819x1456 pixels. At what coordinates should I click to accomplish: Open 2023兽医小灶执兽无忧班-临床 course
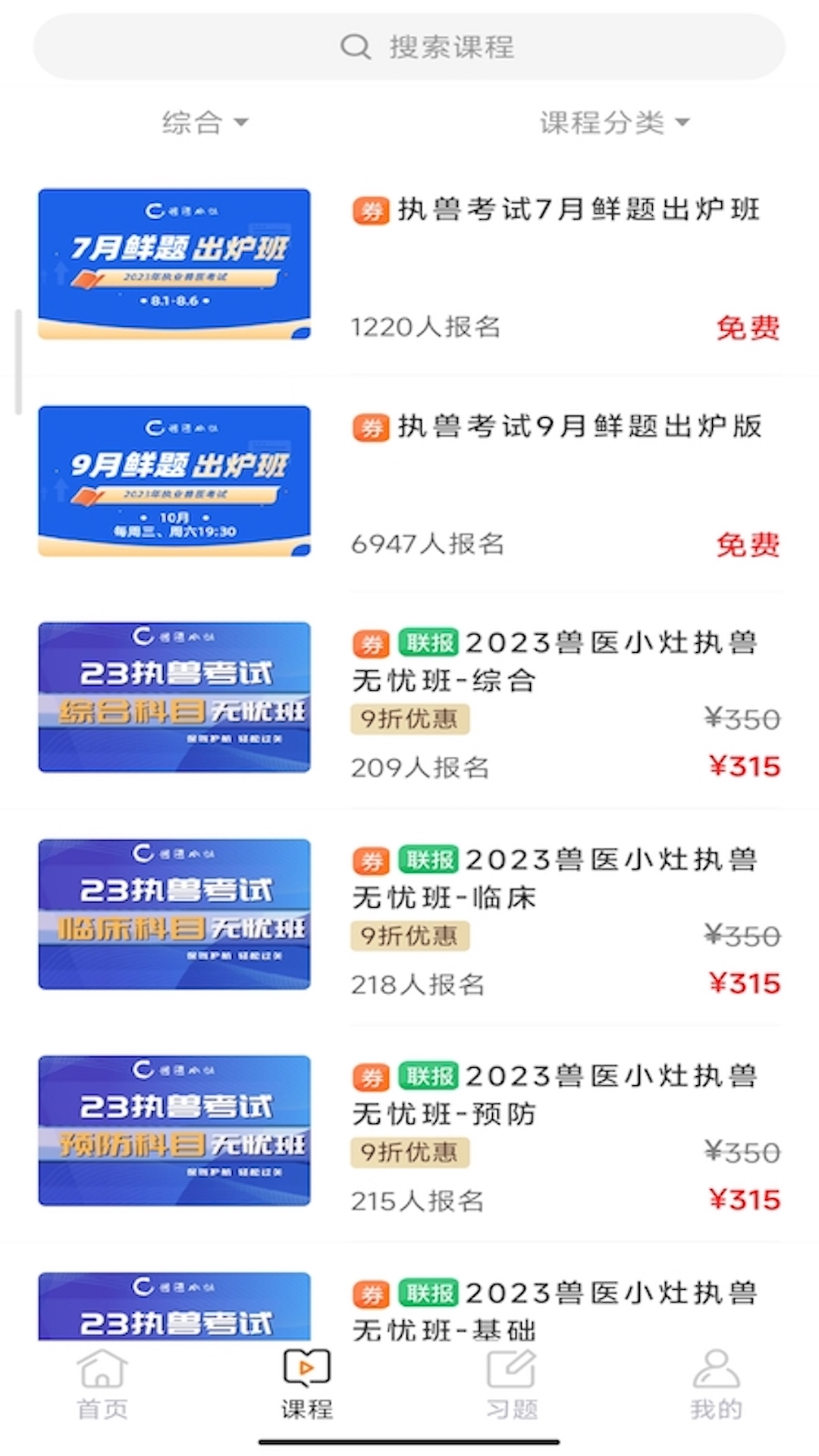coord(174,913)
